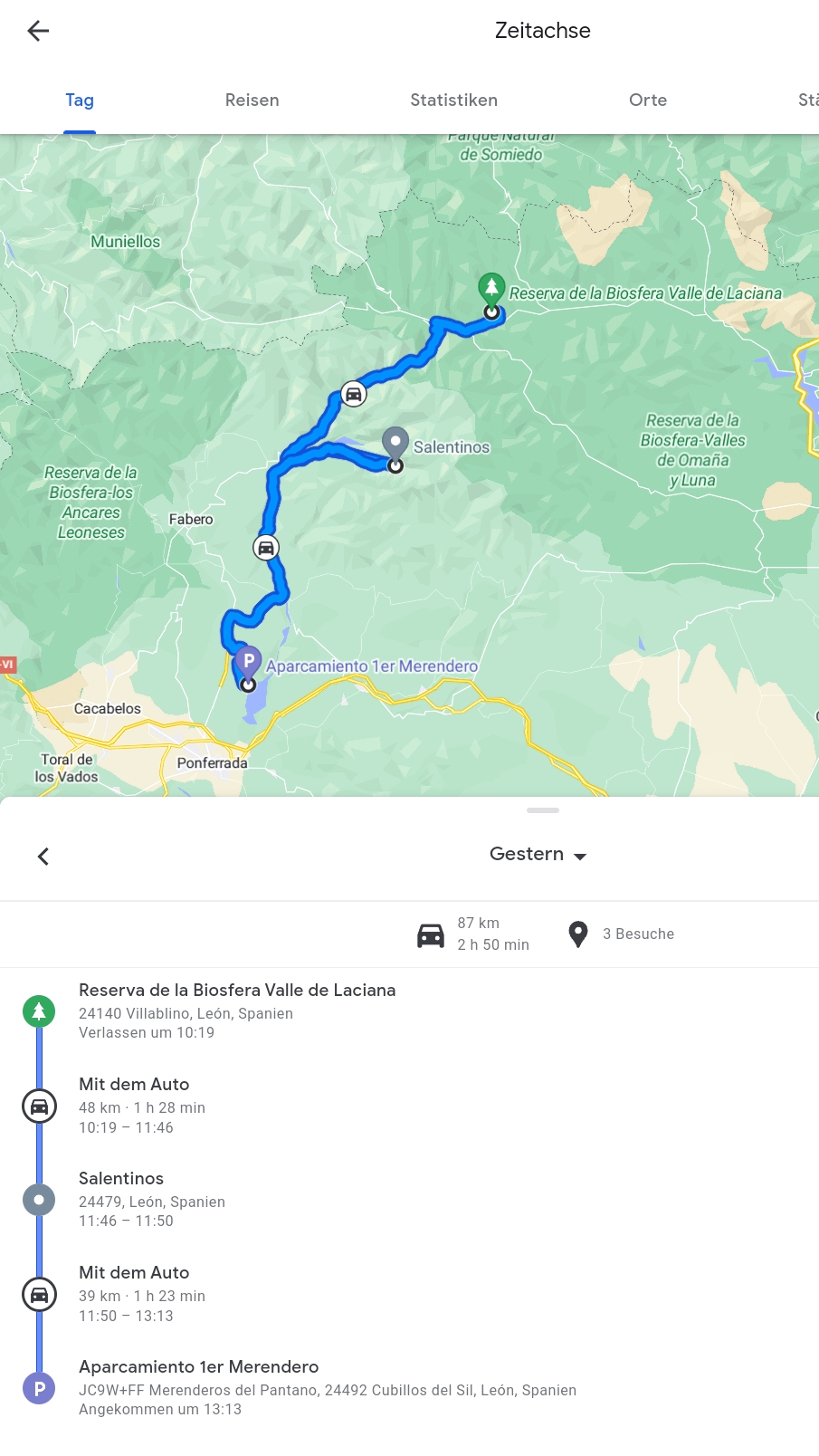The width and height of the screenshot is (819, 1456).
Task: Switch to the Reisen tab
Action: click(x=252, y=101)
